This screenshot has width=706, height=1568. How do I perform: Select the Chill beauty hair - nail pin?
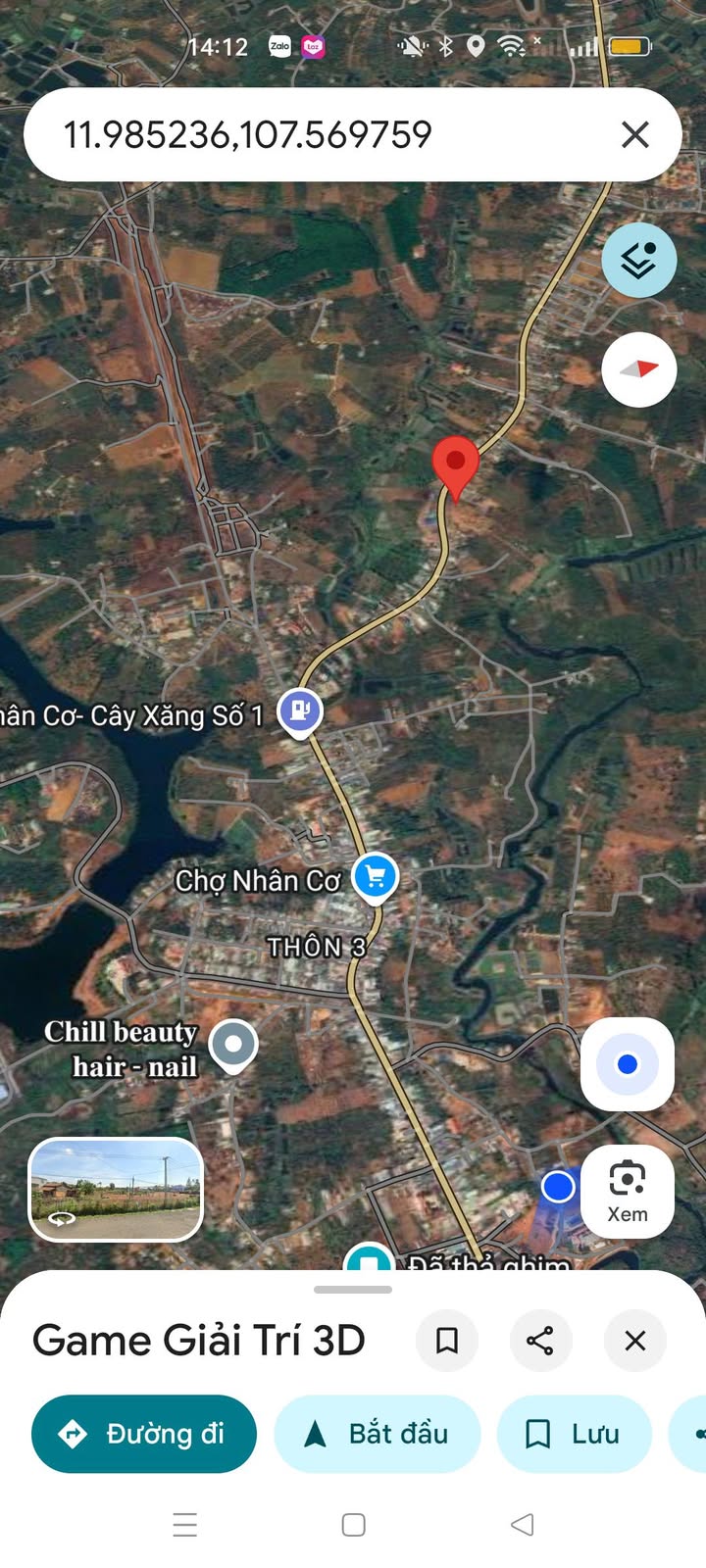(x=233, y=1044)
